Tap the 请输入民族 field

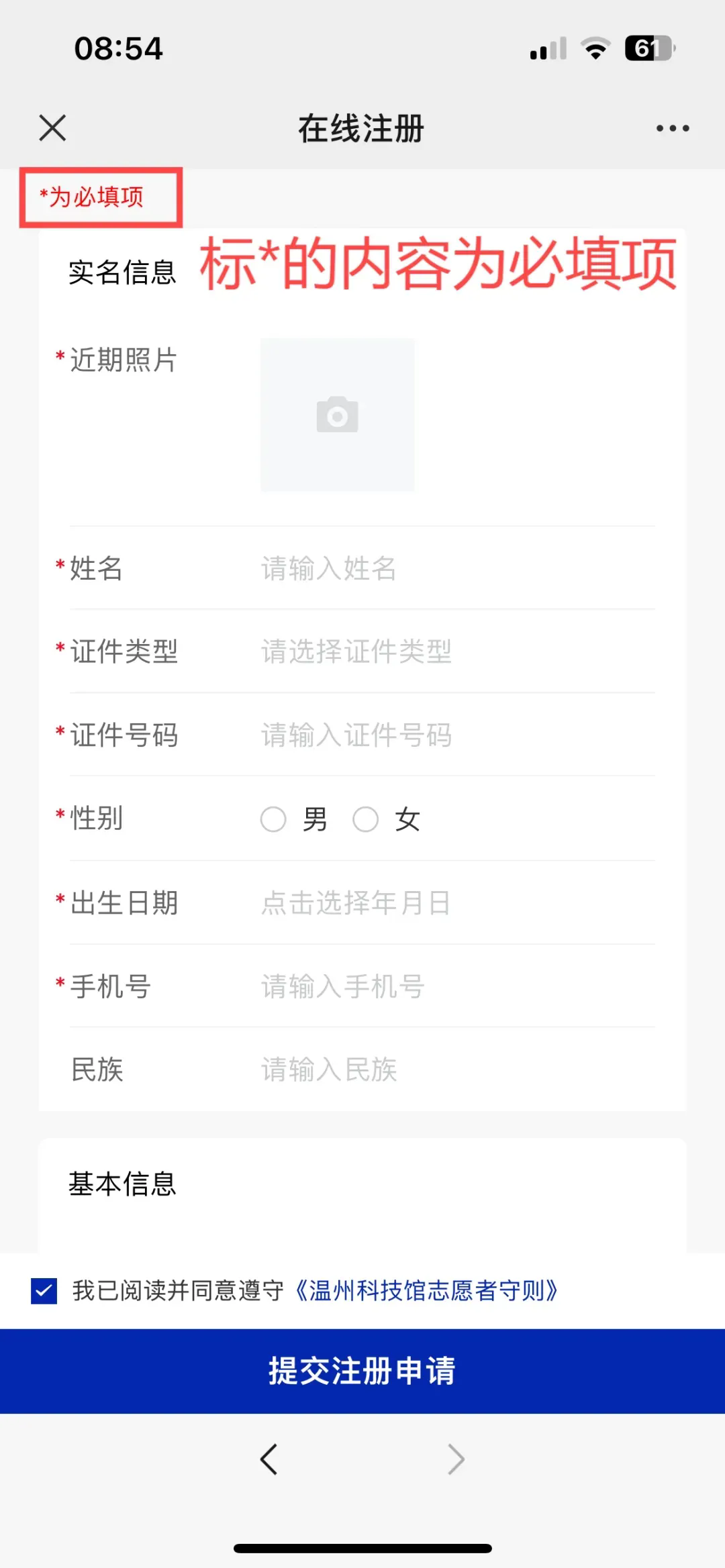pyautogui.click(x=456, y=1069)
